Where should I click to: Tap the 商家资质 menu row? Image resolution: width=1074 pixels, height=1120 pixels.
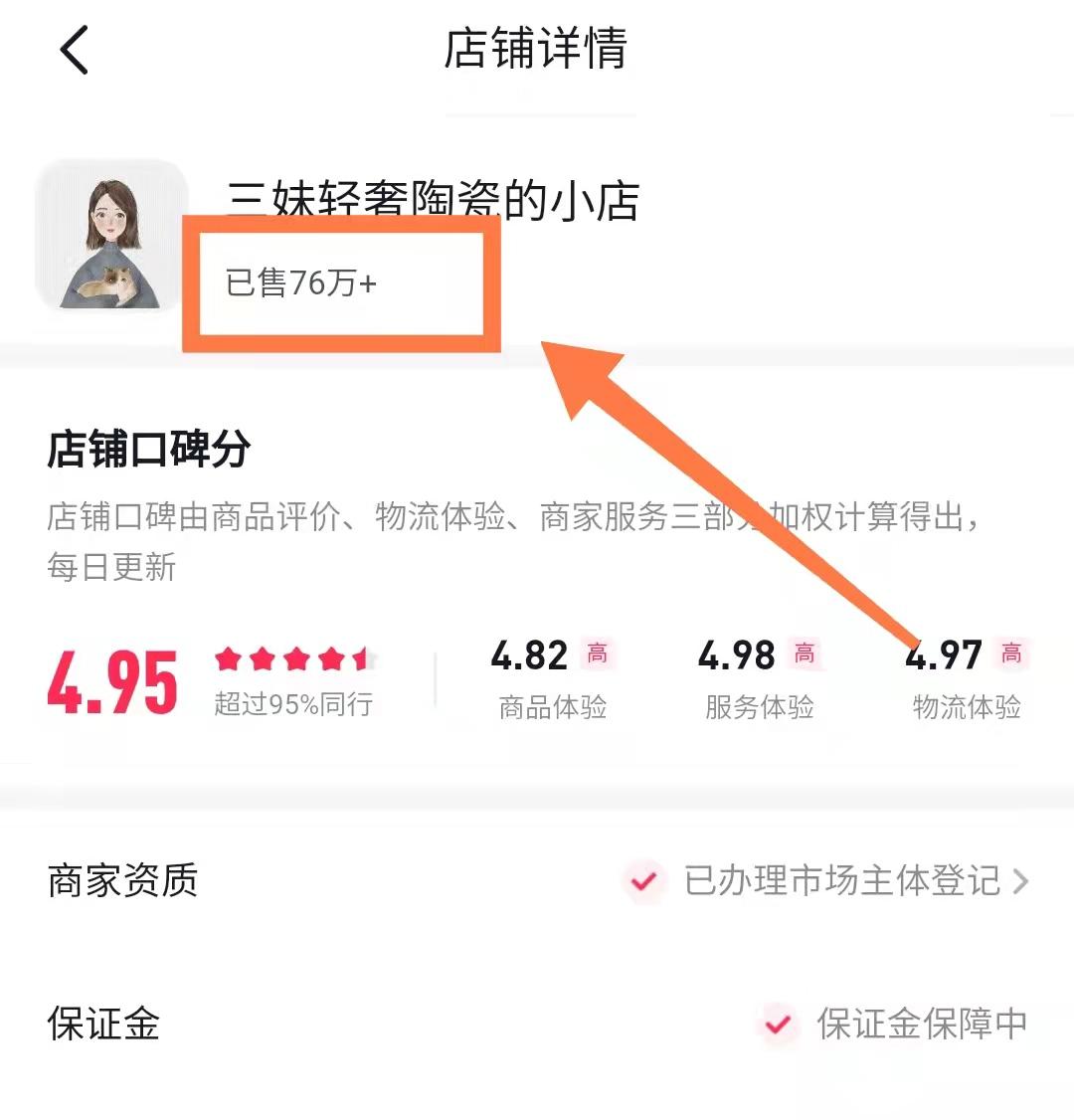tap(122, 880)
